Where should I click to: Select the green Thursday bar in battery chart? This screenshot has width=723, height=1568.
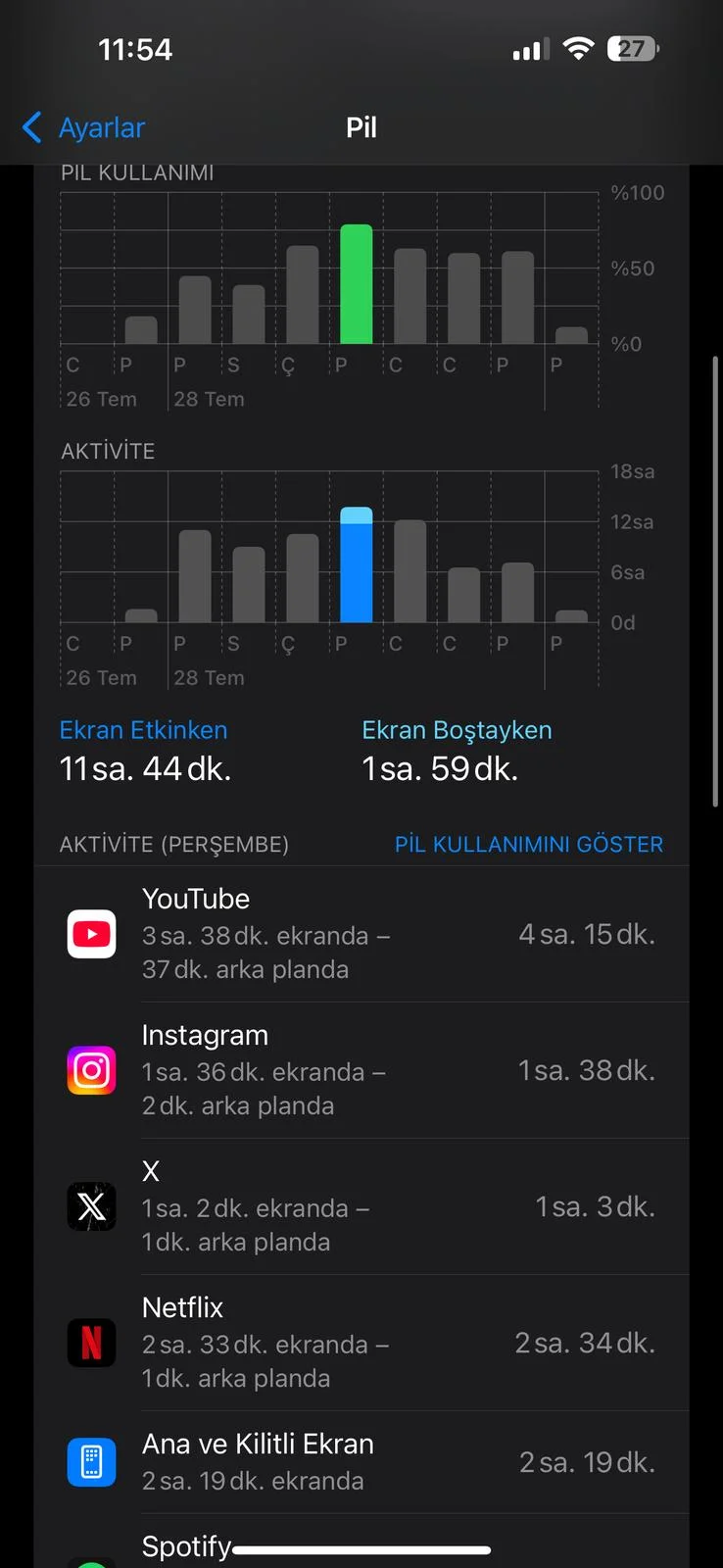[356, 284]
